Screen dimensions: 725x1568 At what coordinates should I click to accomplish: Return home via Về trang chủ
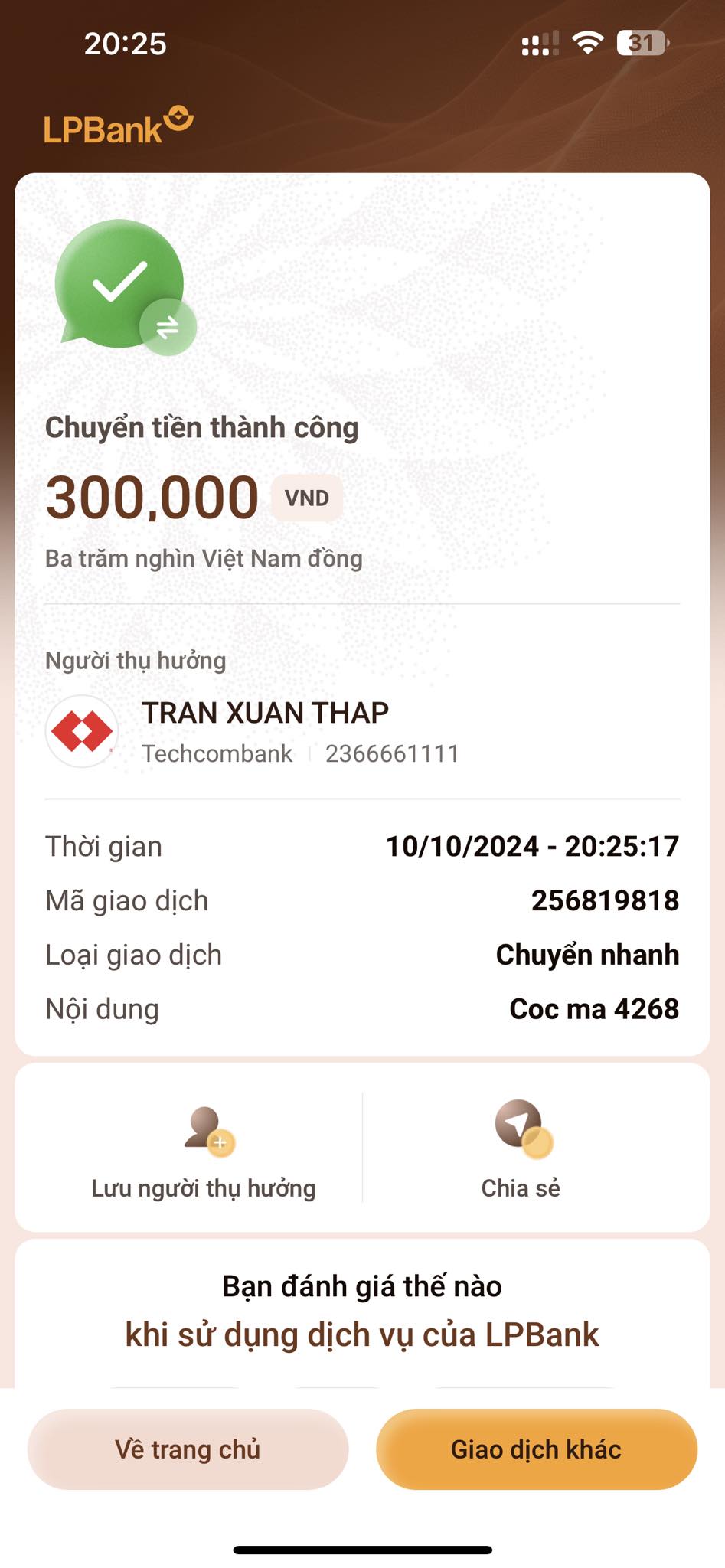coord(188,1449)
